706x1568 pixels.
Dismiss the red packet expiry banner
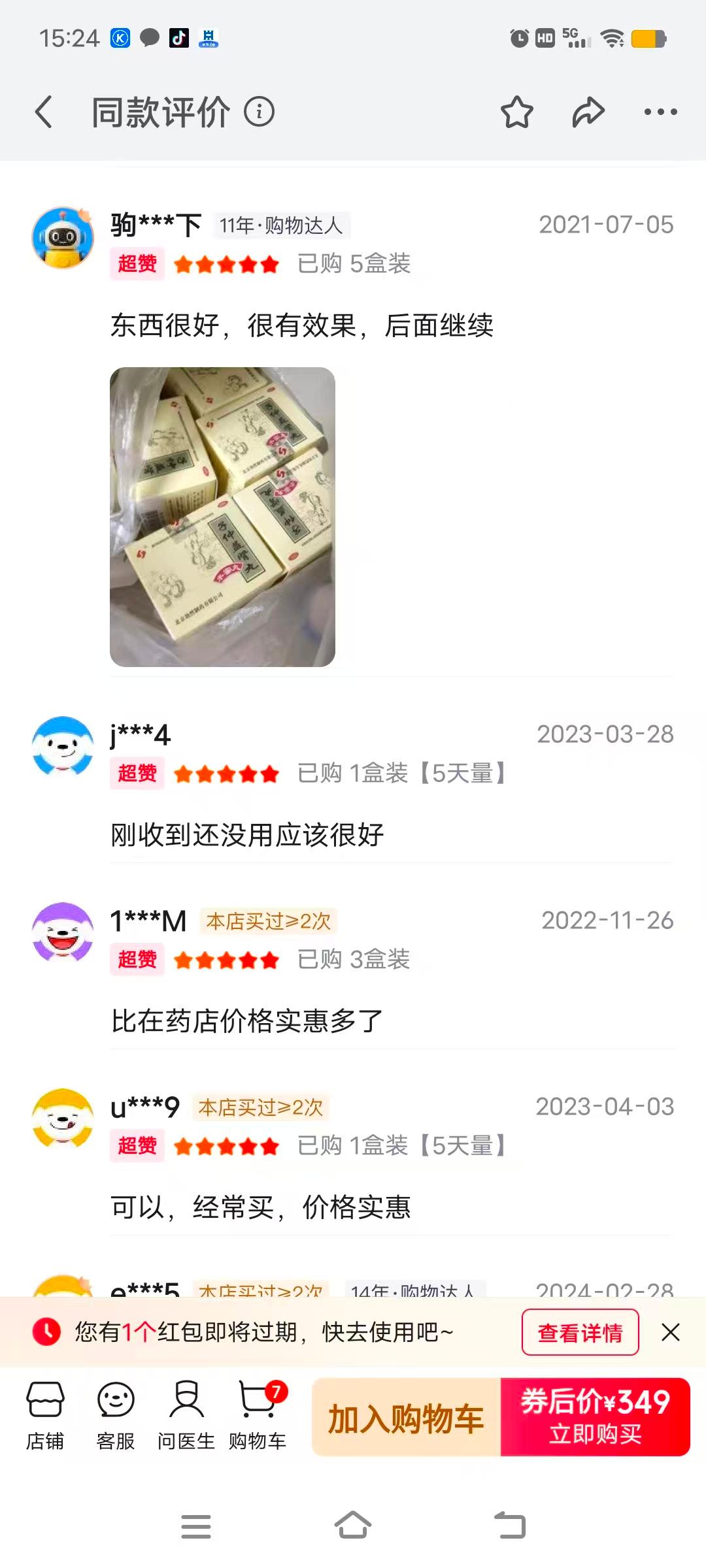pos(671,1332)
